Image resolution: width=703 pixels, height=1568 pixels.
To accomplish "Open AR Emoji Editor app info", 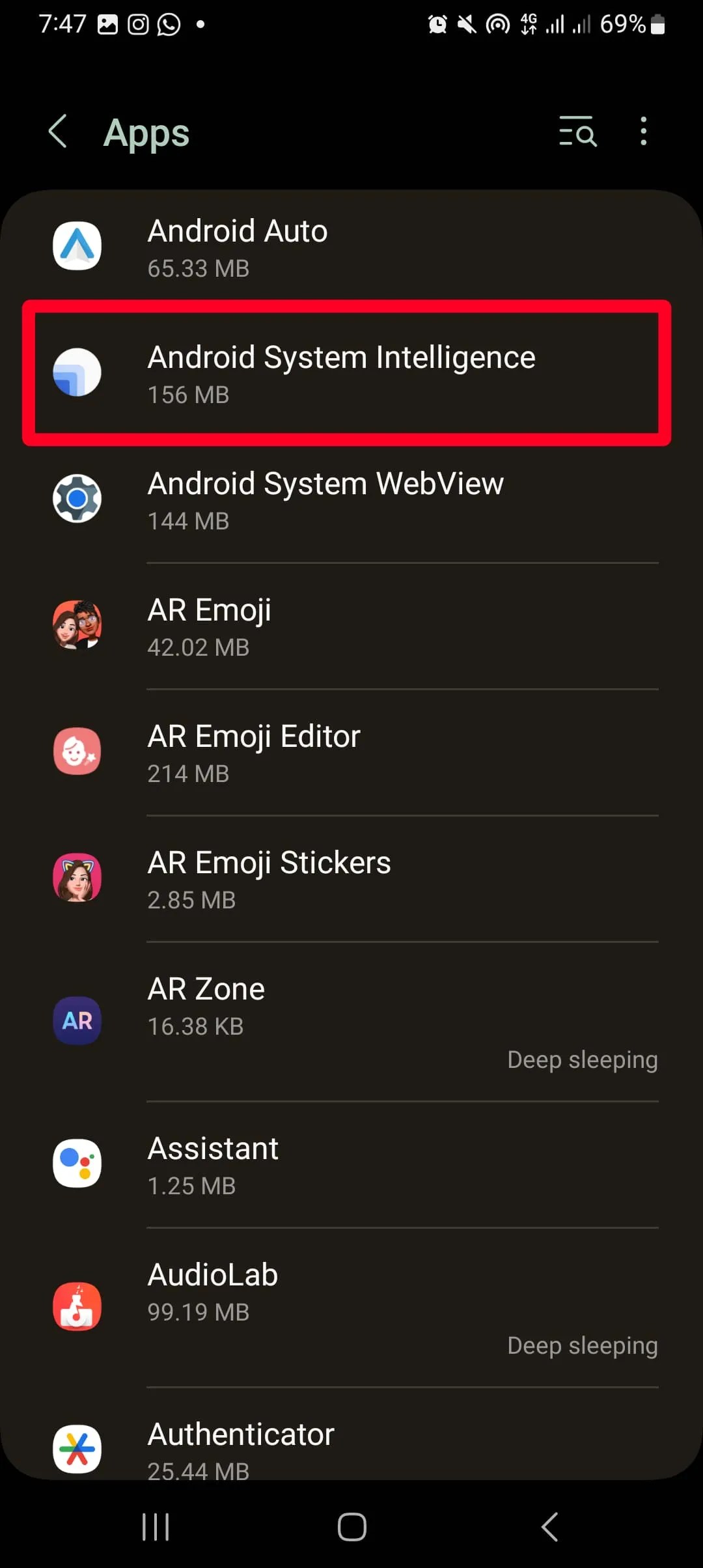I will click(351, 753).
